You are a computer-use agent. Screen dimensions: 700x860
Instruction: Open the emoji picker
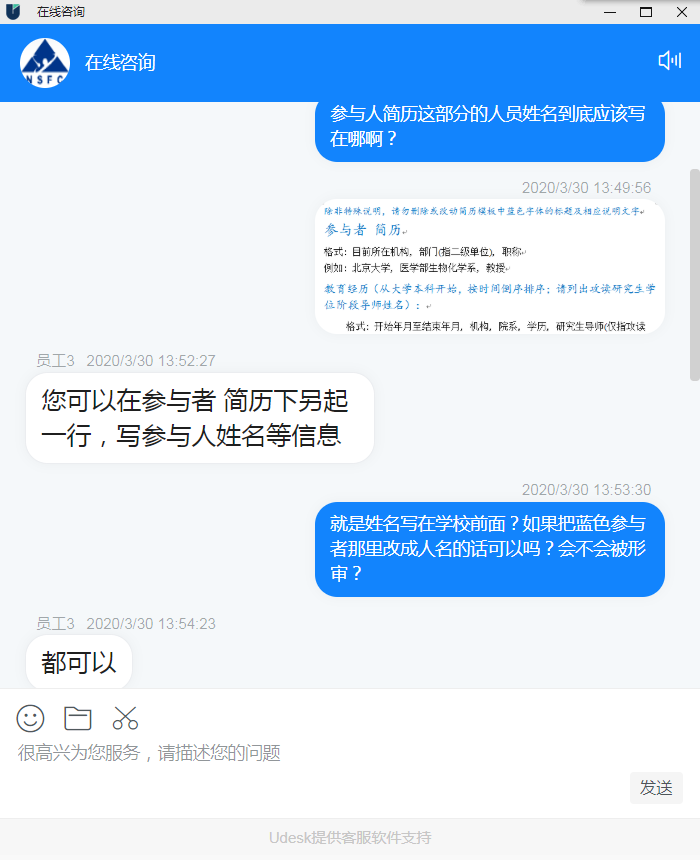pos(31,718)
